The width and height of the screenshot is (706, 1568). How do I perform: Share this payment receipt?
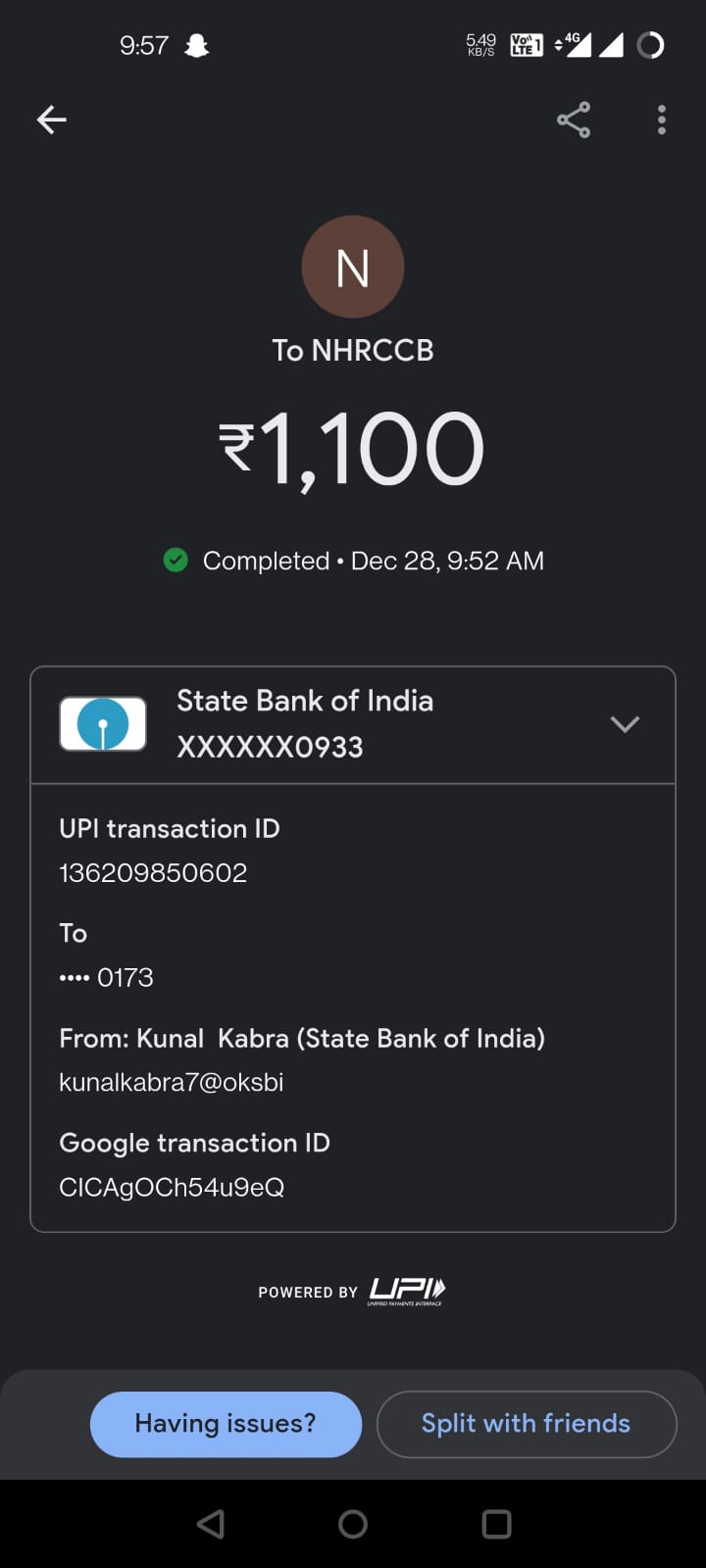click(574, 120)
